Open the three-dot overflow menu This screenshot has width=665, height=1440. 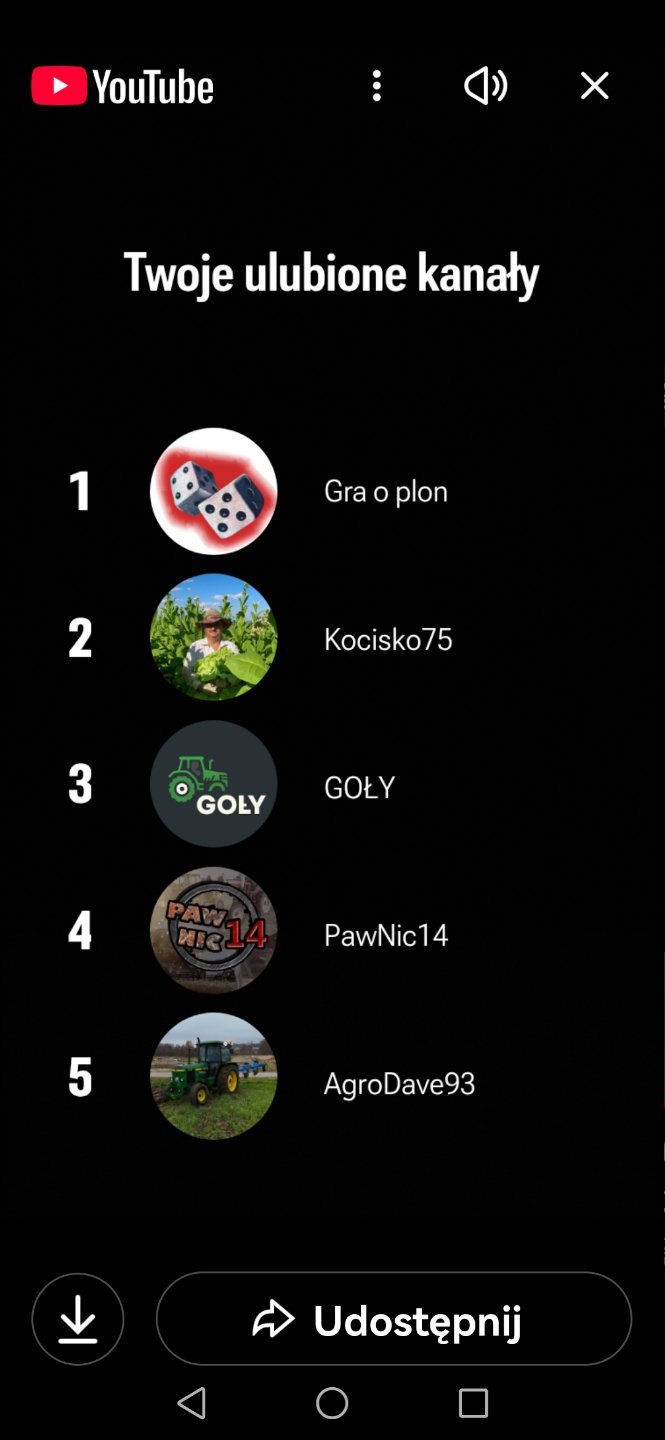tap(377, 86)
